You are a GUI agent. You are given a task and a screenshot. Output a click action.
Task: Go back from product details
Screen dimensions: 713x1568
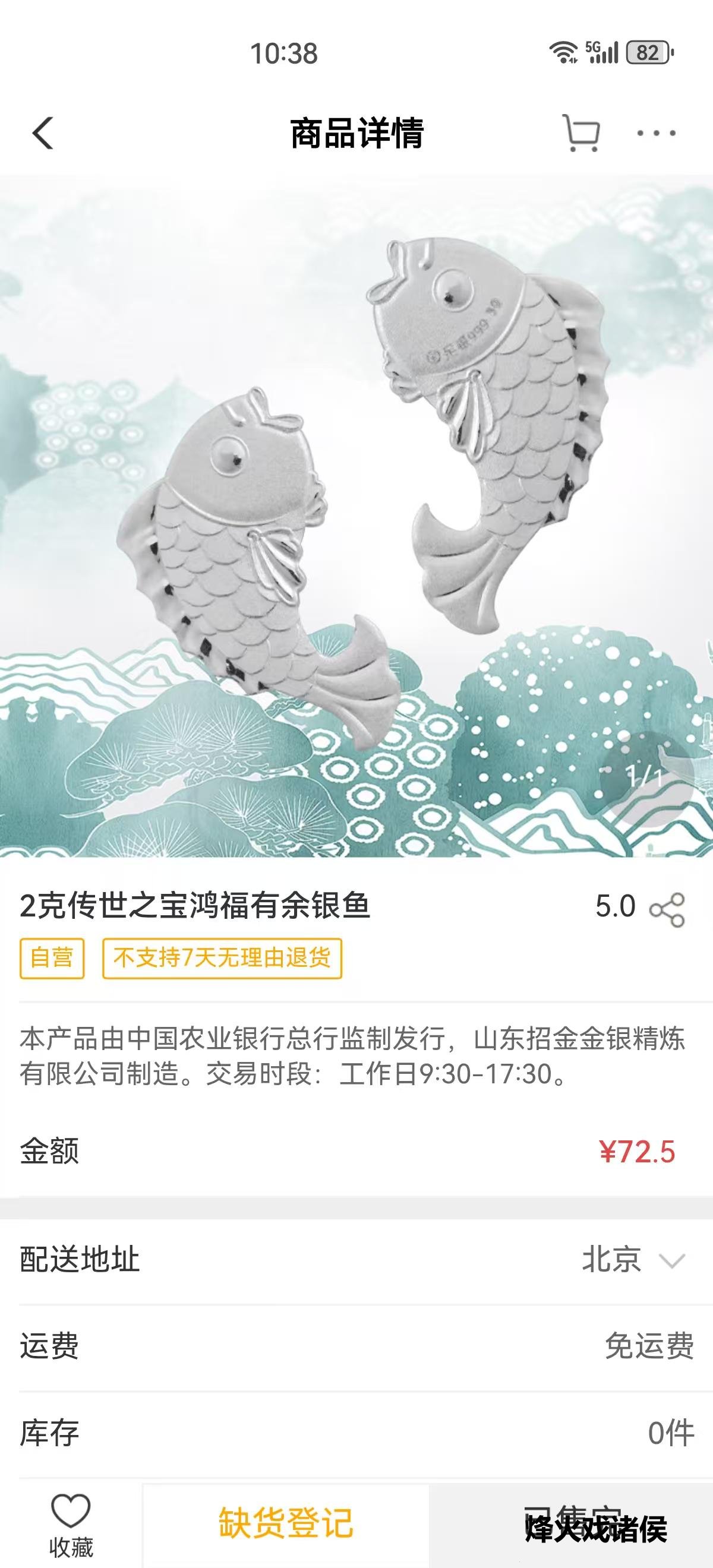[43, 132]
